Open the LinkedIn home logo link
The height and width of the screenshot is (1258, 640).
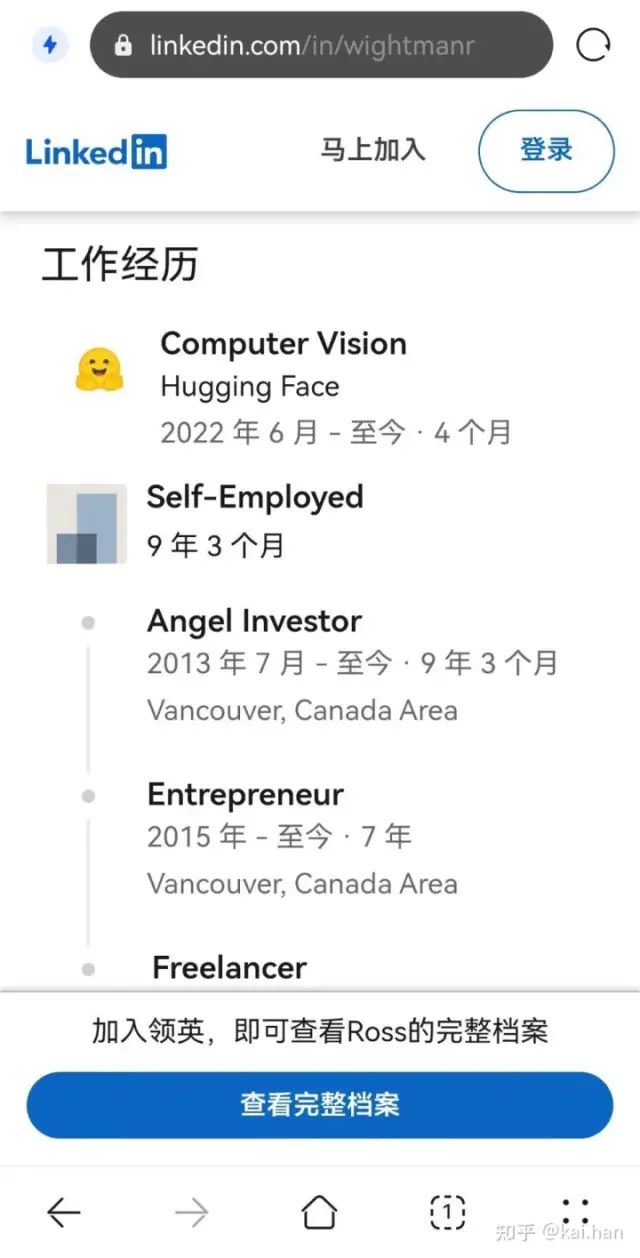[97, 151]
